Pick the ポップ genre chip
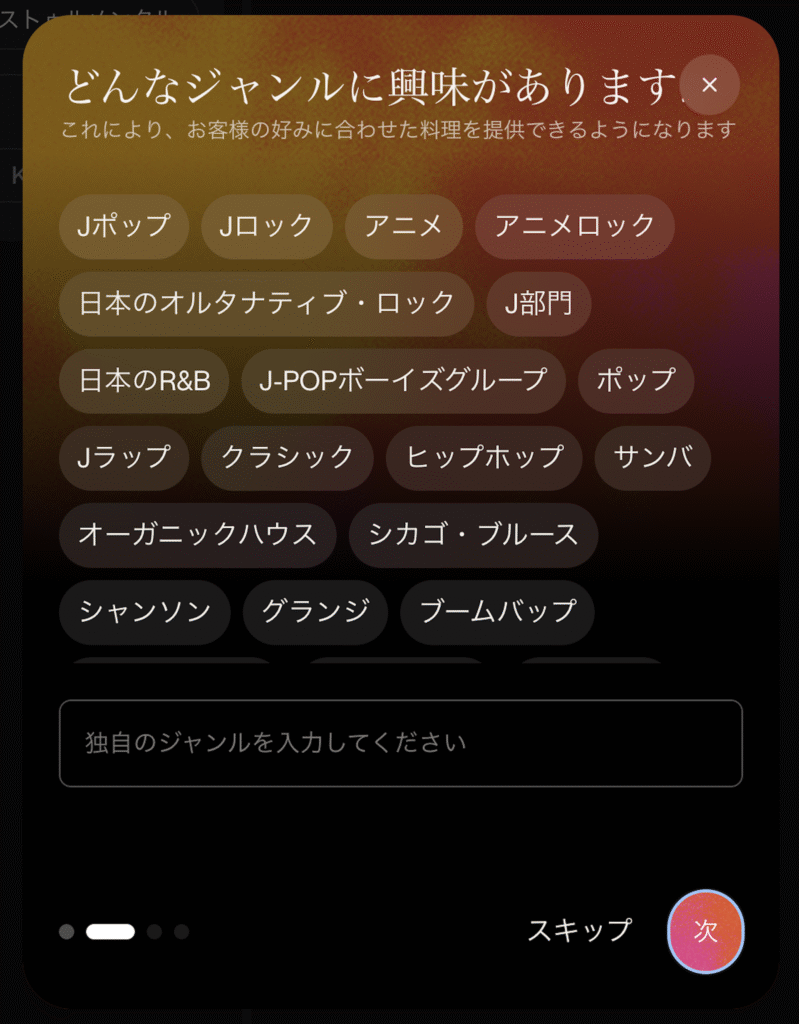This screenshot has height=1024, width=799. tap(636, 380)
